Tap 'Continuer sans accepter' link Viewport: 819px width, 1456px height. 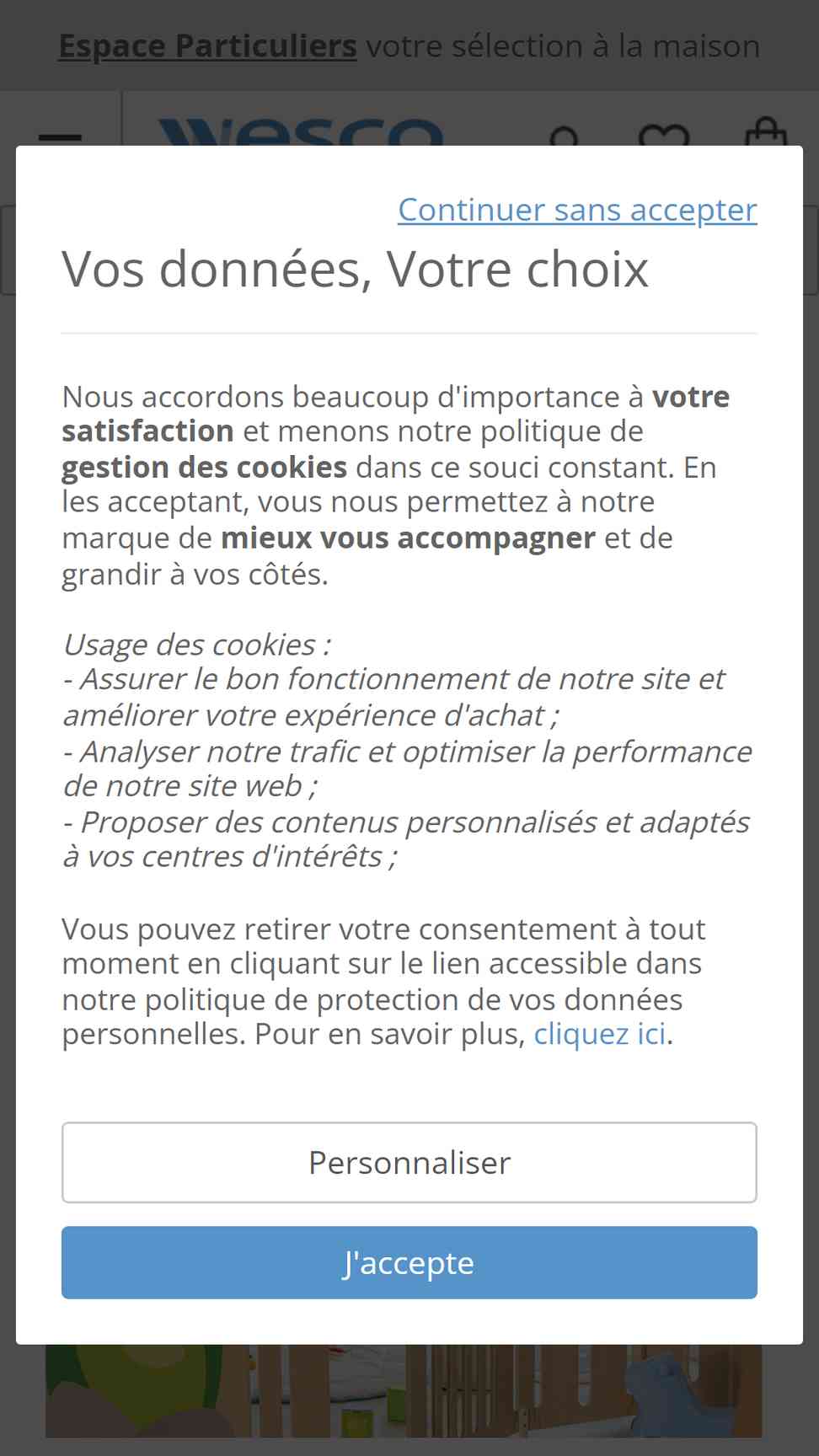(577, 210)
